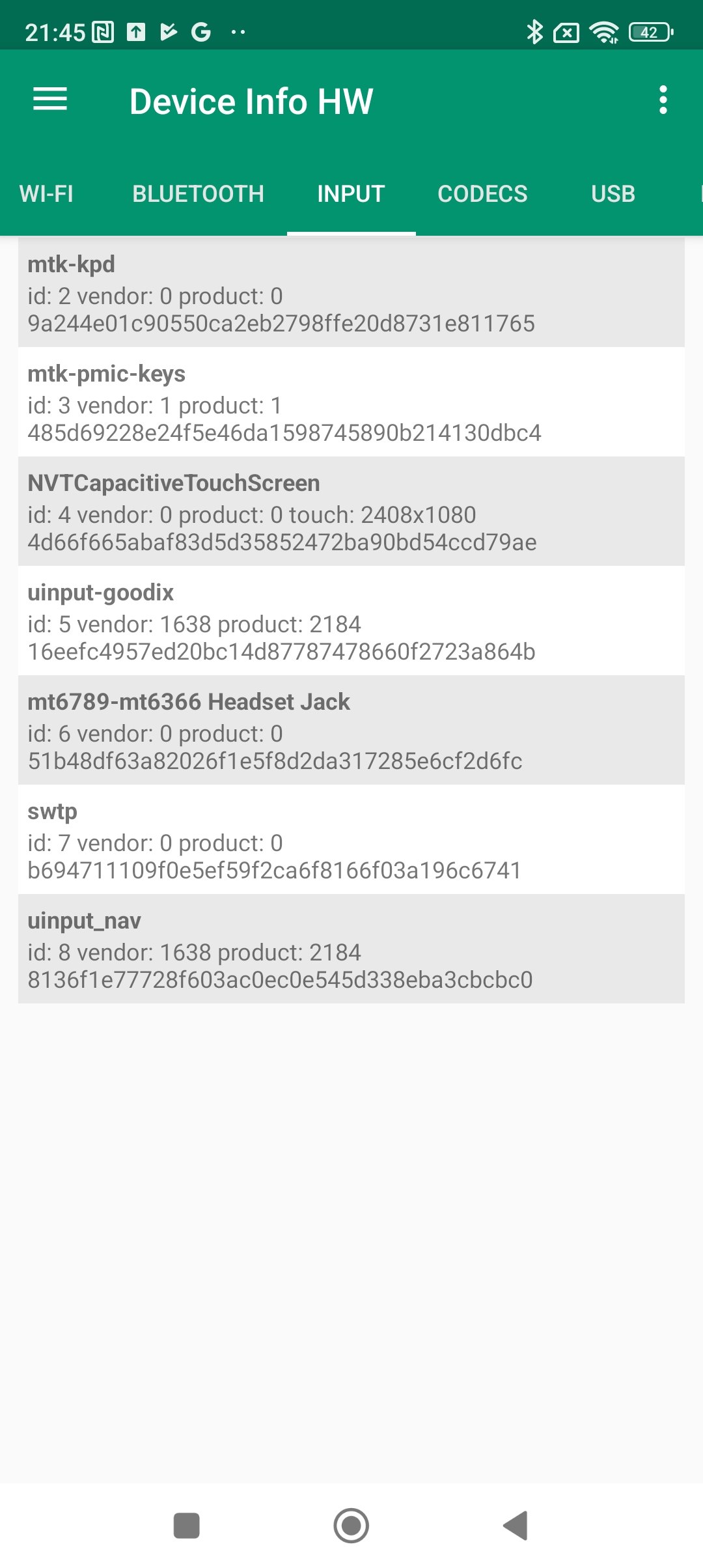This screenshot has width=703, height=1568.
Task: Tap the mtk-kpd input device row
Action: 351,293
